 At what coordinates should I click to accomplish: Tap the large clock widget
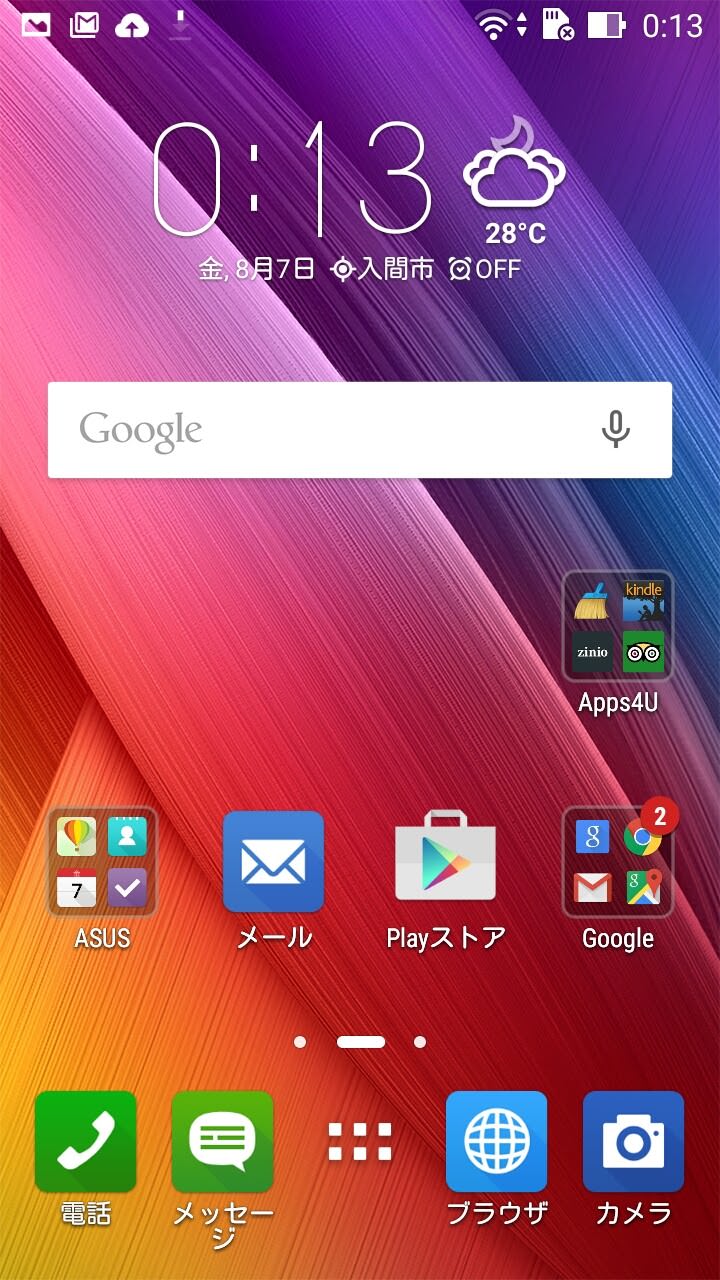pos(292,178)
